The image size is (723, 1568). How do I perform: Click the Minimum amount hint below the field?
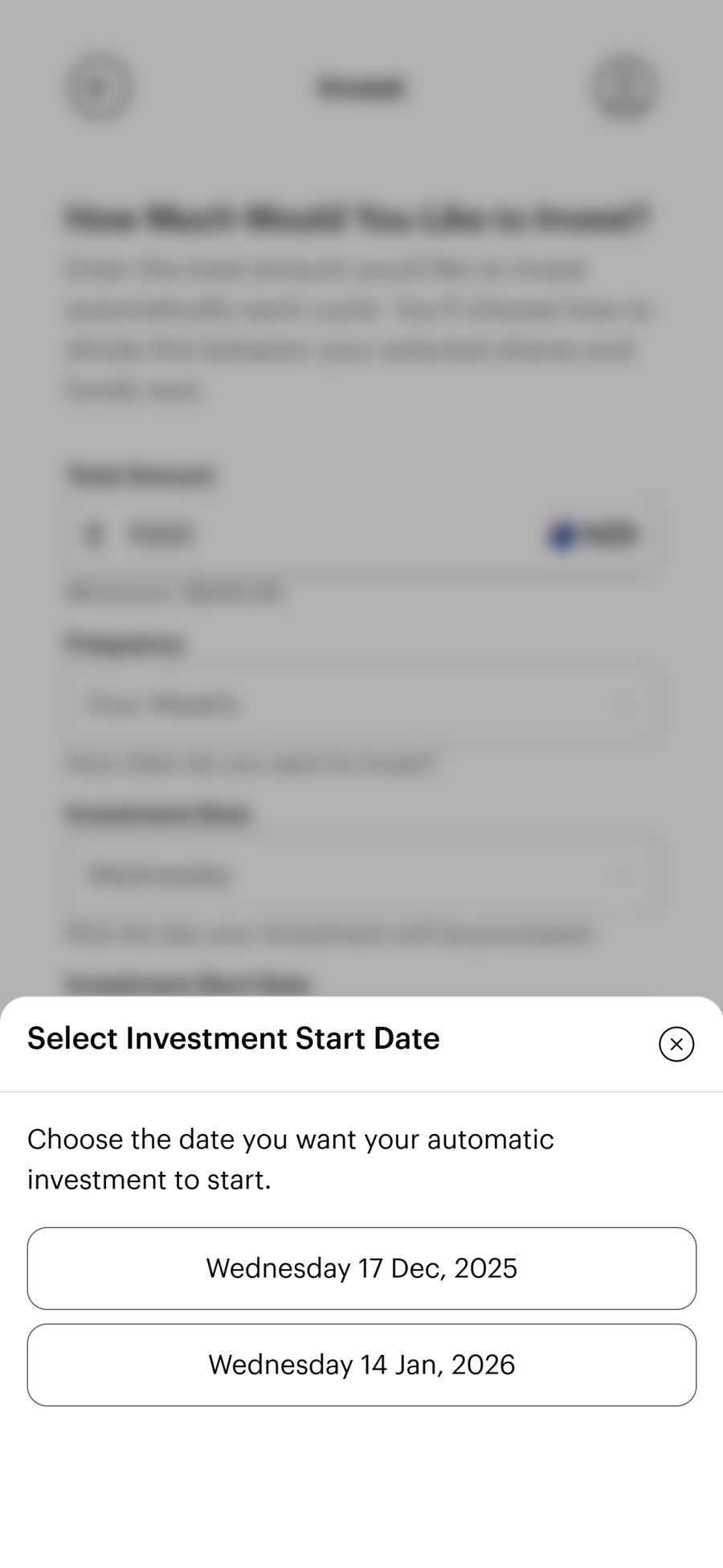171,592
